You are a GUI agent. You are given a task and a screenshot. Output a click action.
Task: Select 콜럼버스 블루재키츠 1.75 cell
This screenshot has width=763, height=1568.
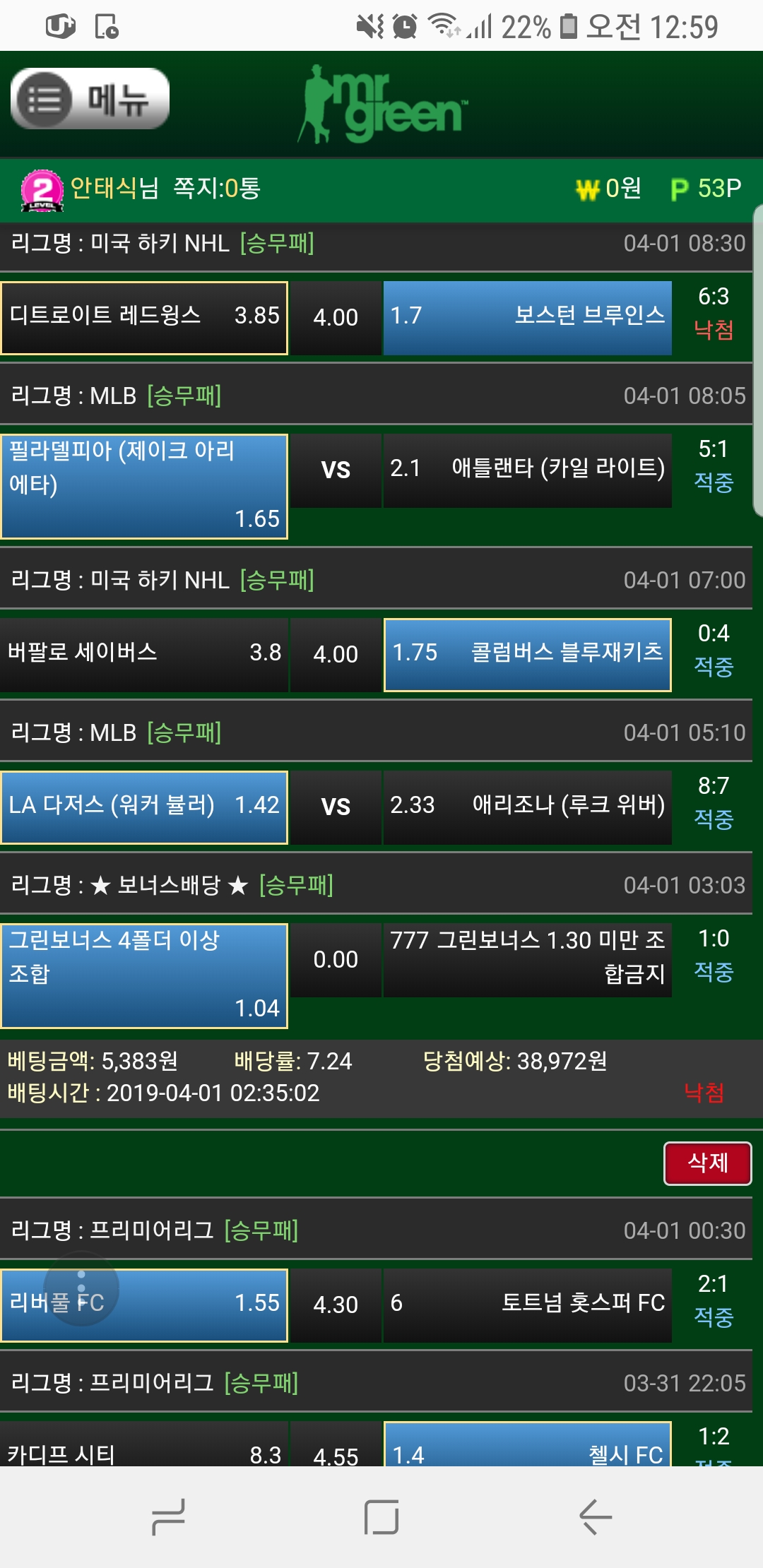pyautogui.click(x=527, y=654)
